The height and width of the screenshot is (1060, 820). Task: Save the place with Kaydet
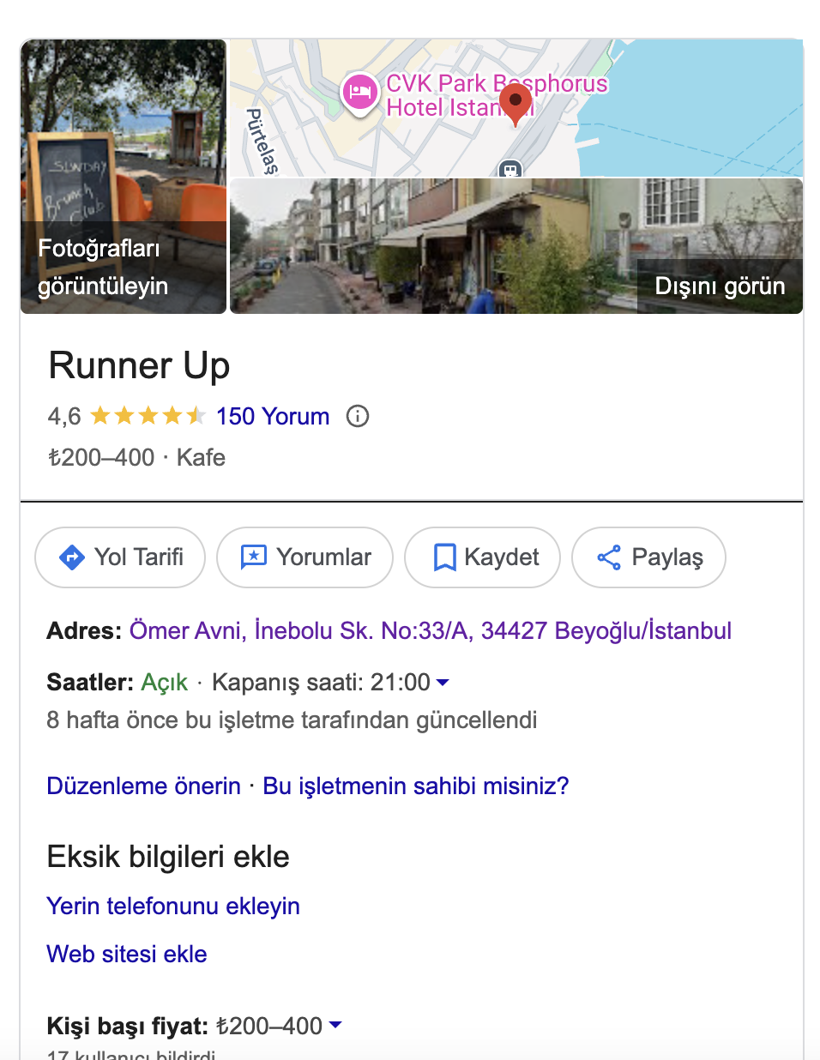point(482,557)
